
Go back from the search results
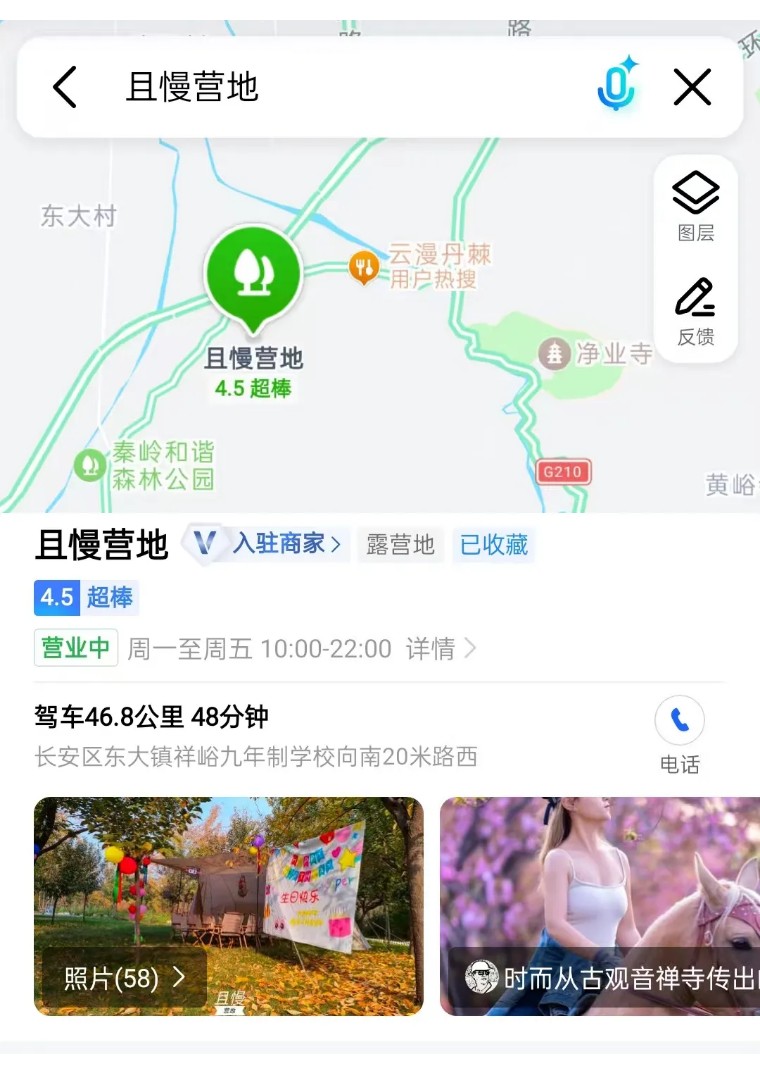65,87
